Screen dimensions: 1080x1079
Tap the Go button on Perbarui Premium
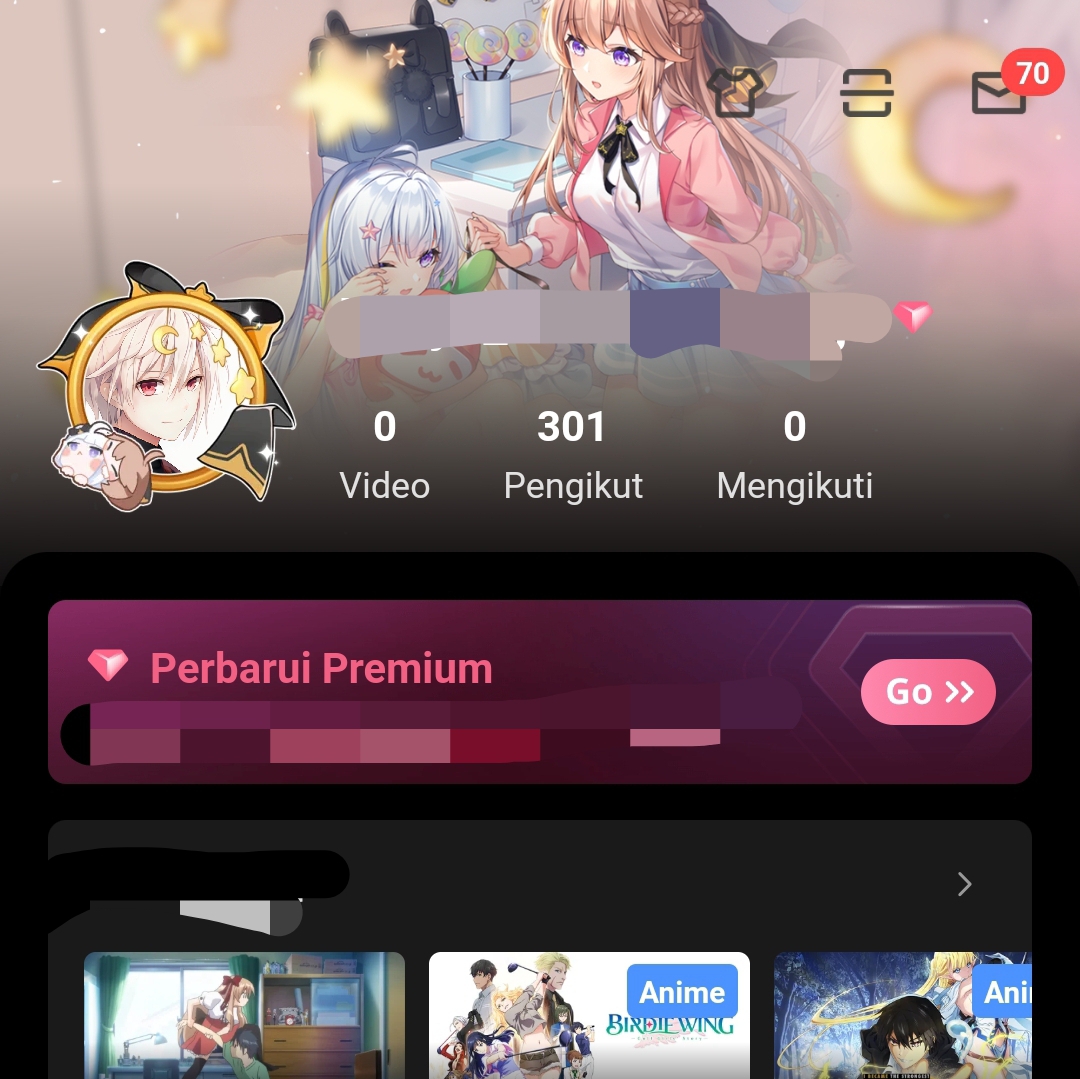(927, 692)
